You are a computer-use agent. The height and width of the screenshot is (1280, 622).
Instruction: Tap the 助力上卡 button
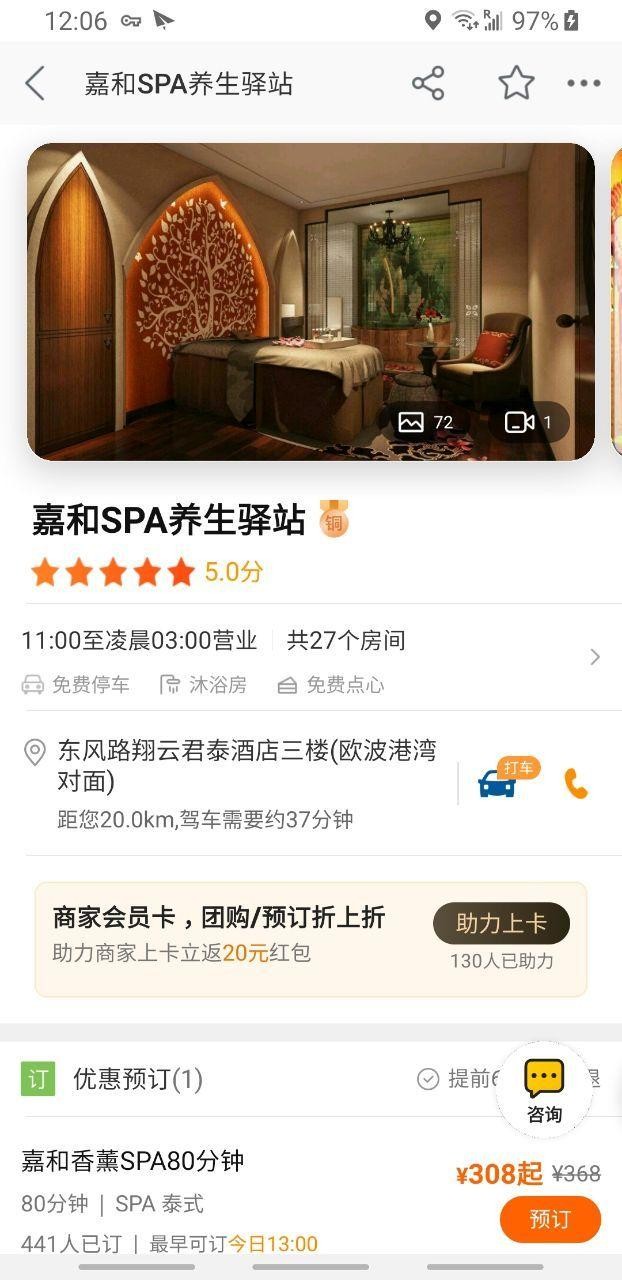(x=501, y=923)
